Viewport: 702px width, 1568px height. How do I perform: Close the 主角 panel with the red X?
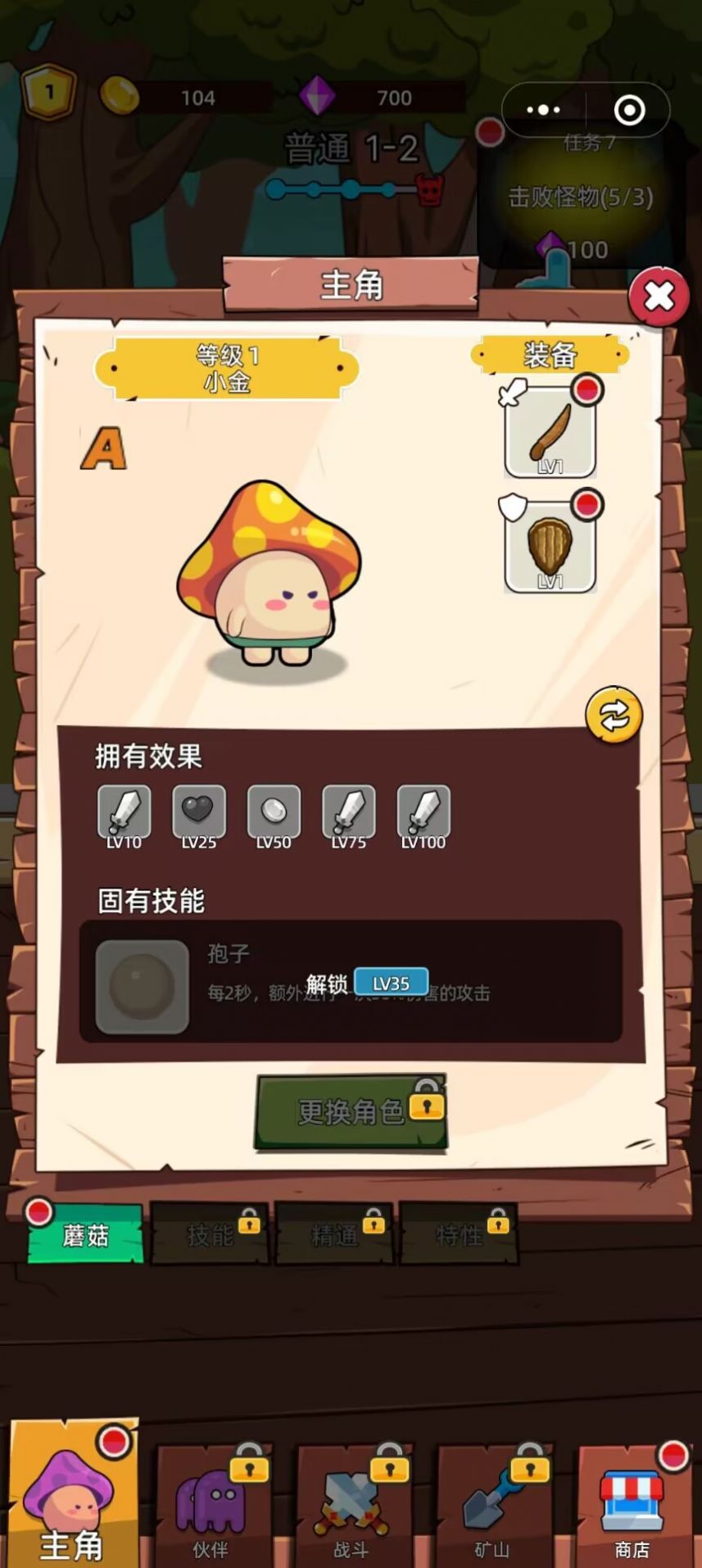659,297
